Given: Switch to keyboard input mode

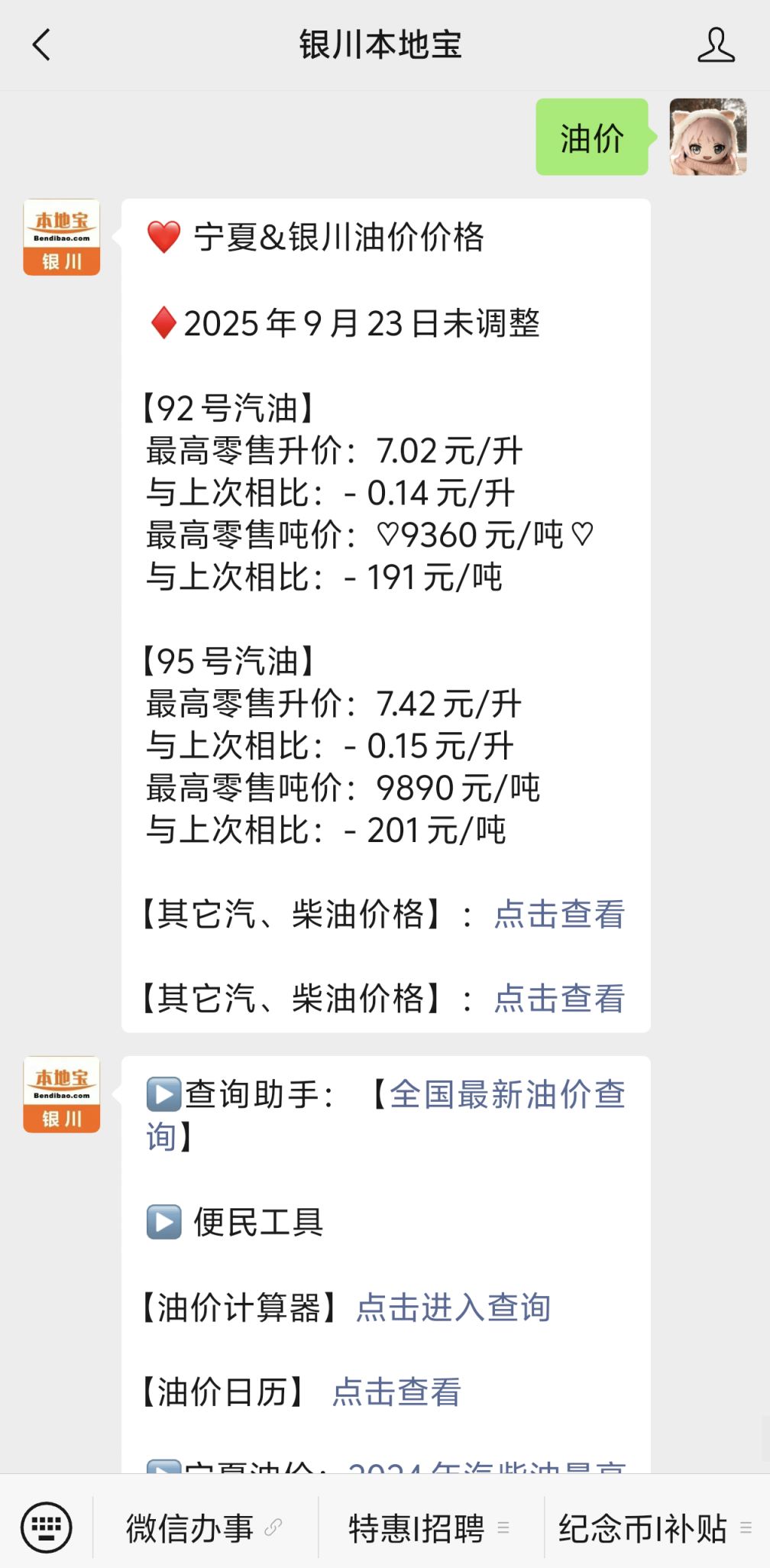Looking at the screenshot, I should 47,1528.
